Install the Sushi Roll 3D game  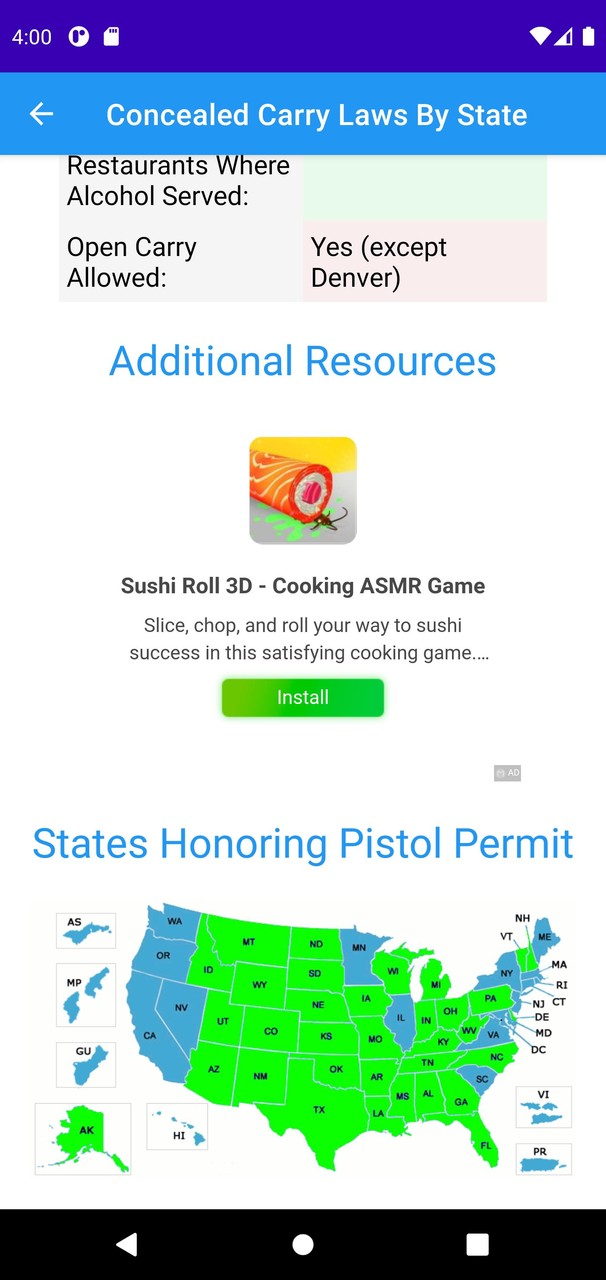[302, 697]
